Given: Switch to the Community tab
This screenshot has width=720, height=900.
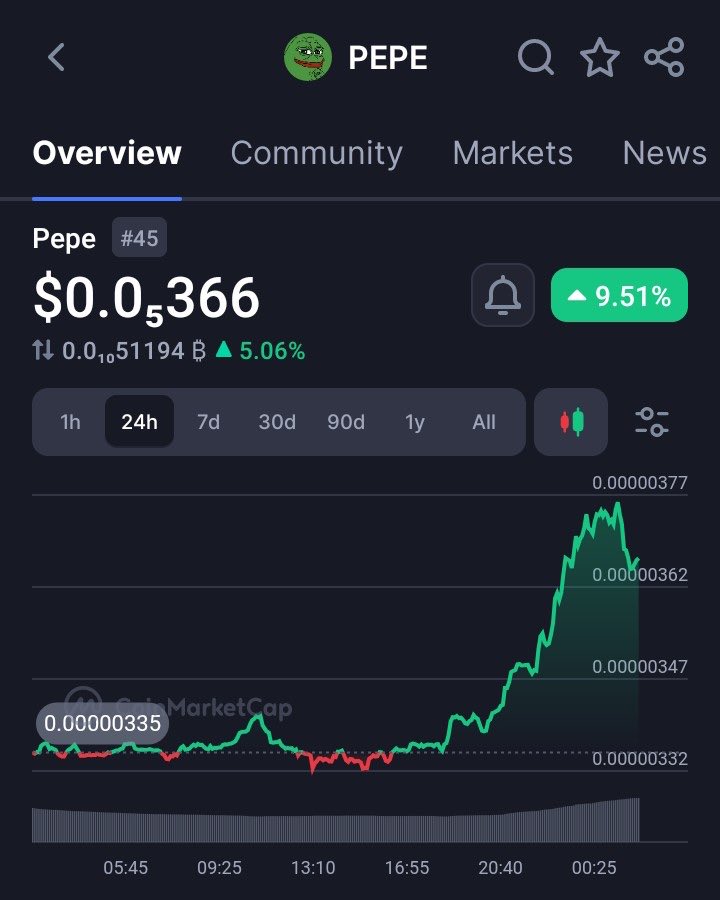Looking at the screenshot, I should coord(316,153).
